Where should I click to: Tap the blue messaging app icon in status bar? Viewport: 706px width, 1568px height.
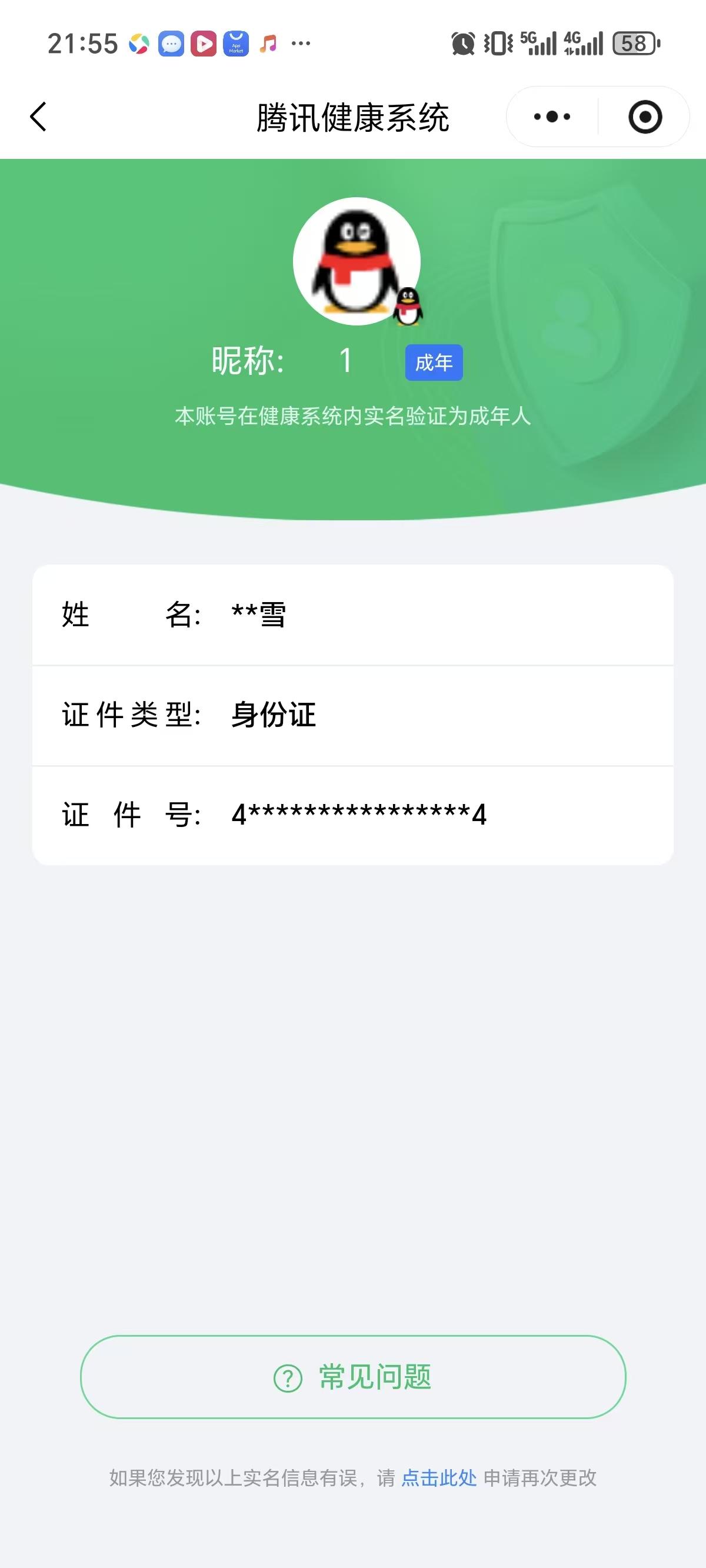coord(172,42)
